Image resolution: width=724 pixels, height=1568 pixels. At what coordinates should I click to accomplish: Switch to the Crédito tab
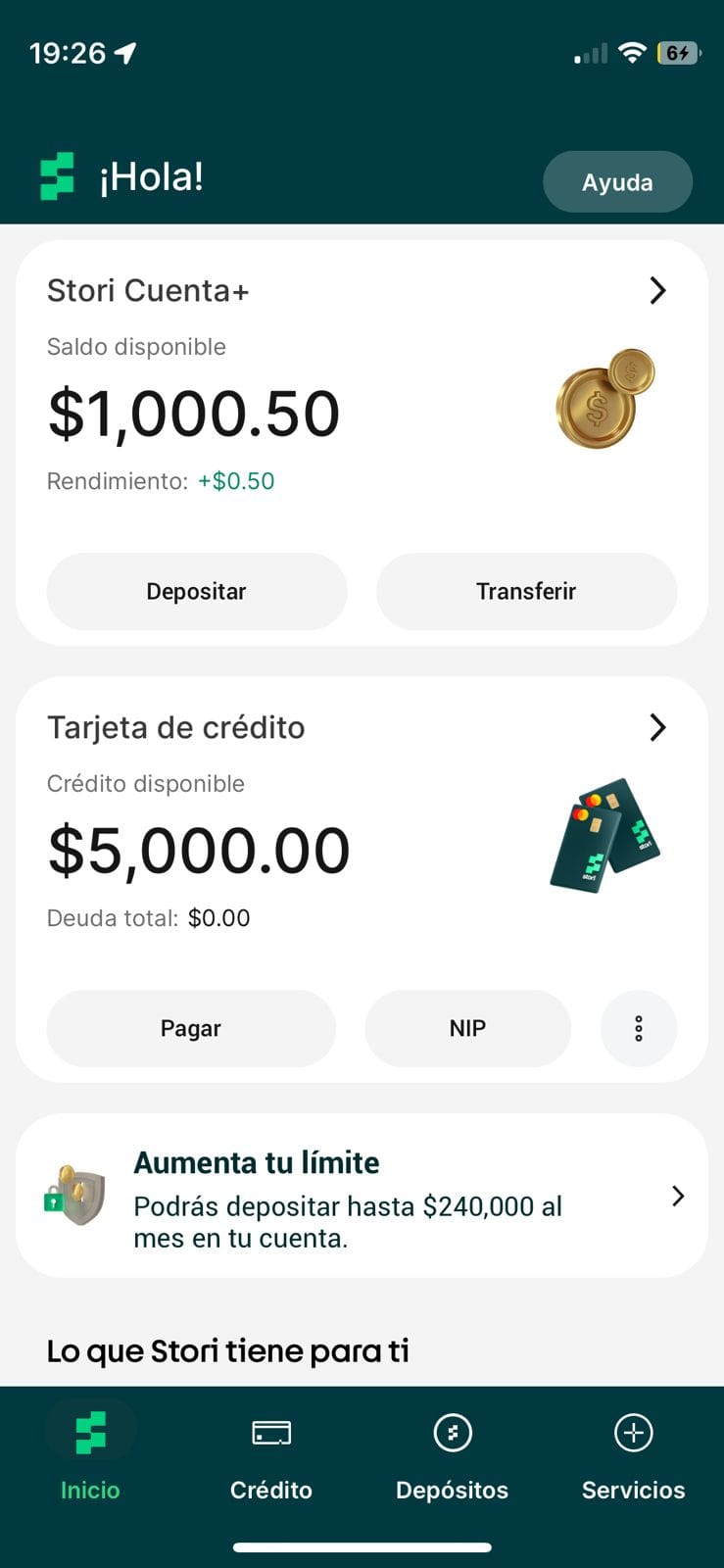point(271,1452)
